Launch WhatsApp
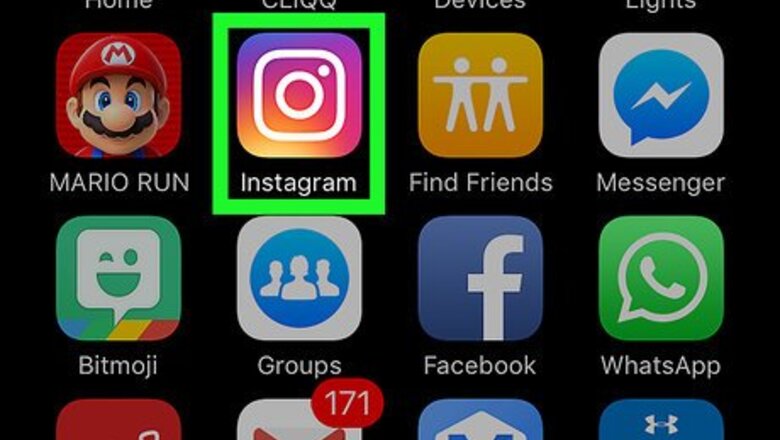Image resolution: width=780 pixels, height=440 pixels. click(661, 278)
